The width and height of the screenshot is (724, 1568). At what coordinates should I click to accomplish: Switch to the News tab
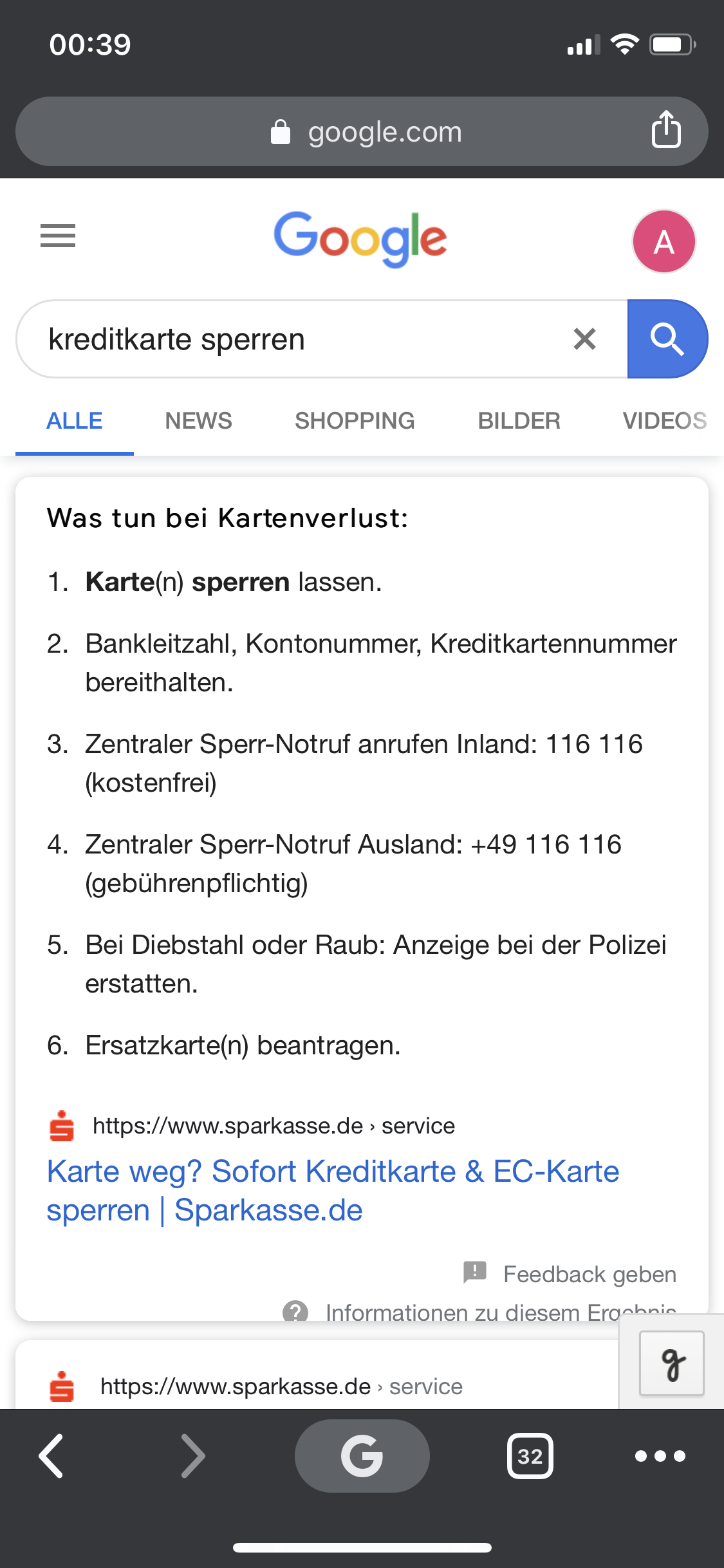coord(198,421)
